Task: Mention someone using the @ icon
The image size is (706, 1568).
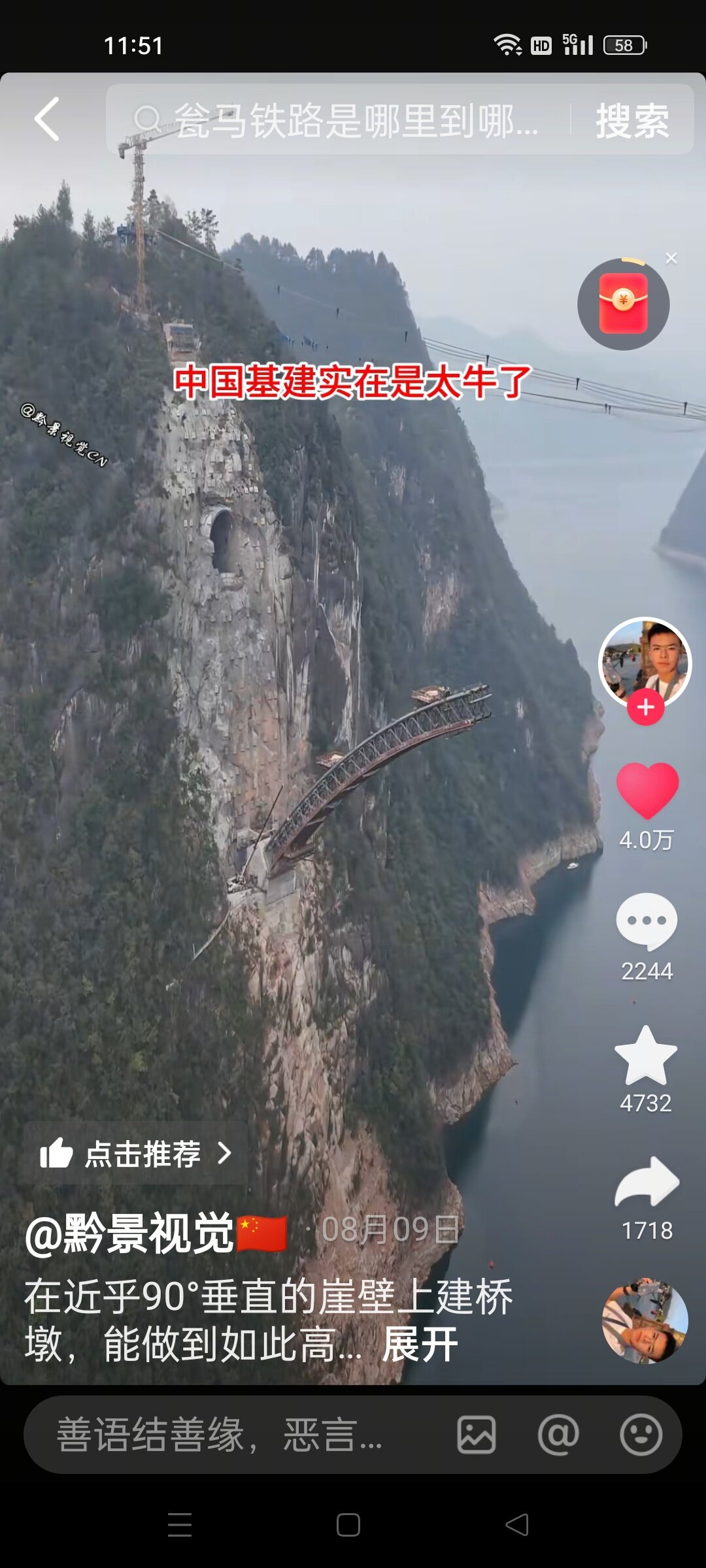Action: 558,1435
